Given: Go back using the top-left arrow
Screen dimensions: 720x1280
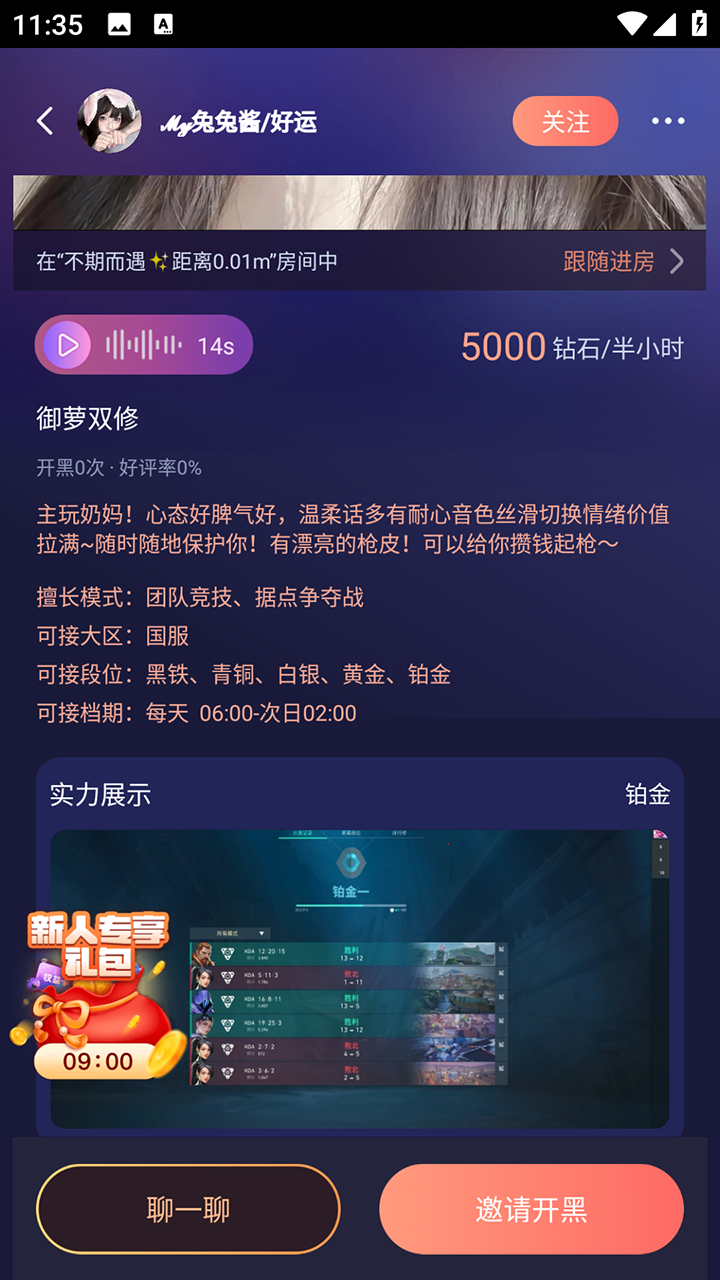Looking at the screenshot, I should point(45,121).
